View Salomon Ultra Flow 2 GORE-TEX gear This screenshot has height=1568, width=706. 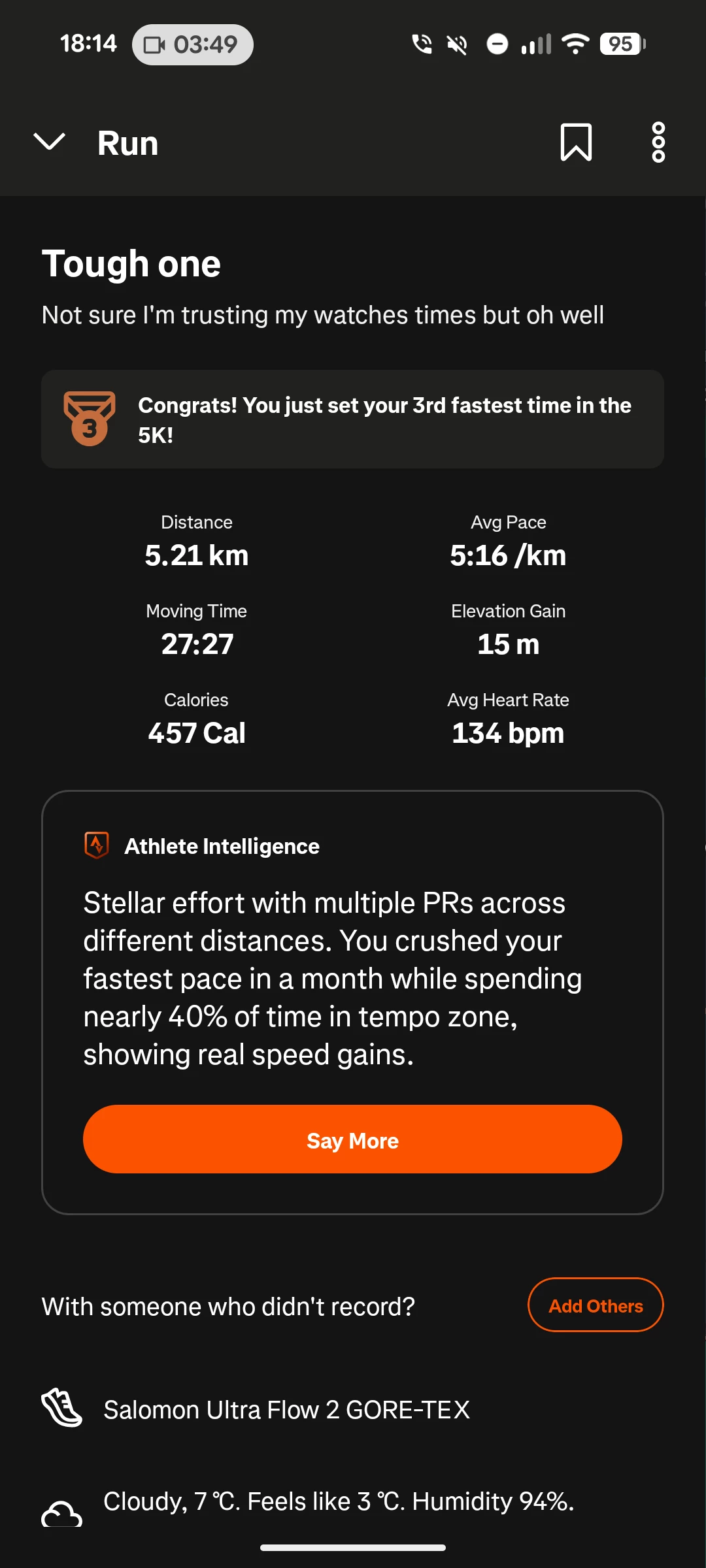point(286,1410)
